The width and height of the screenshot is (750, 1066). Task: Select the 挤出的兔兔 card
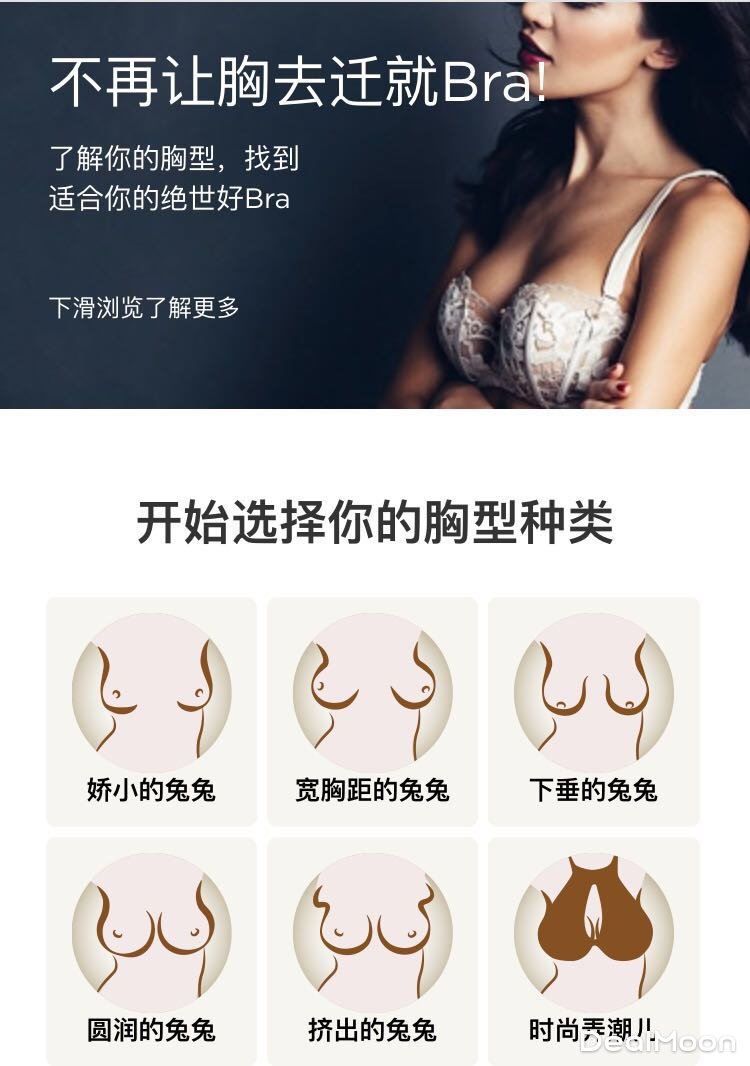pos(372,950)
